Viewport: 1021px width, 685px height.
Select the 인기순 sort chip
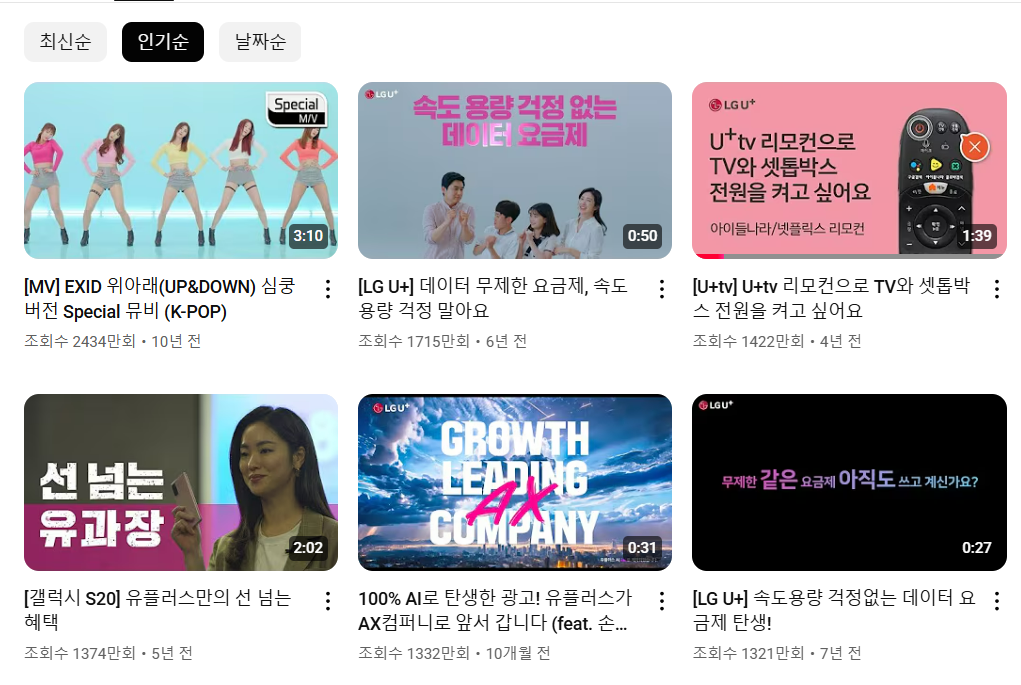(163, 42)
